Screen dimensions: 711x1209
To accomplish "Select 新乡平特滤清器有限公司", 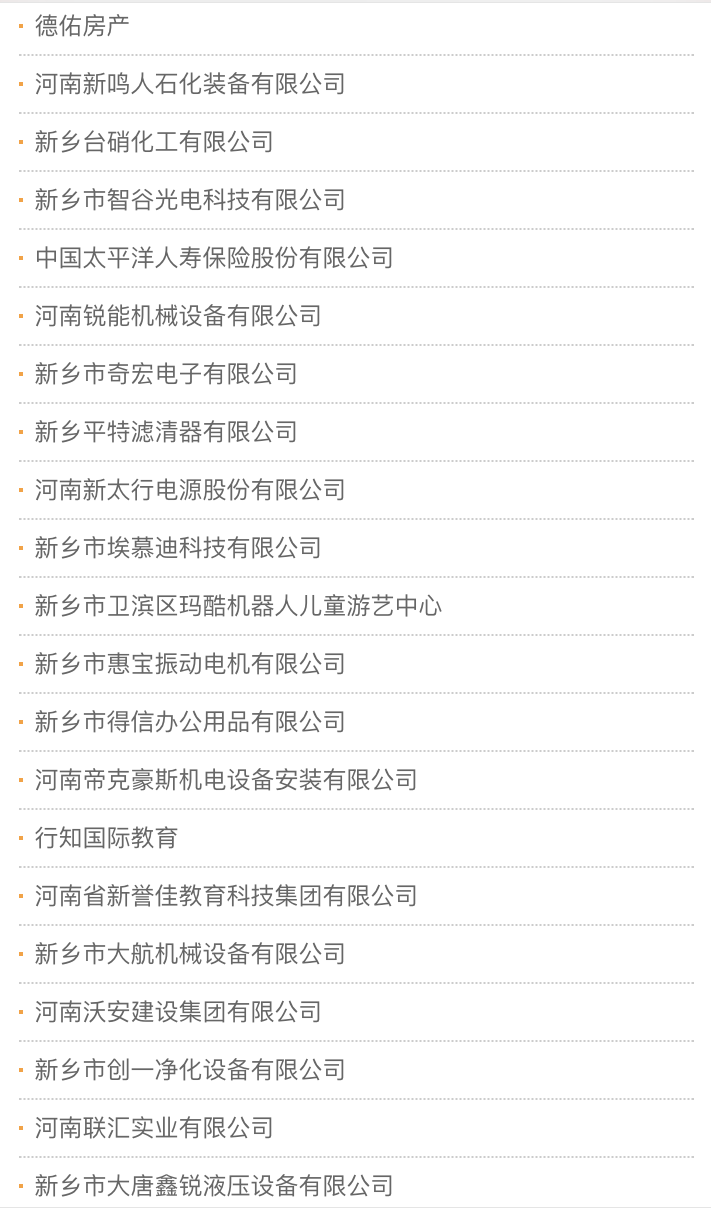I will [166, 432].
